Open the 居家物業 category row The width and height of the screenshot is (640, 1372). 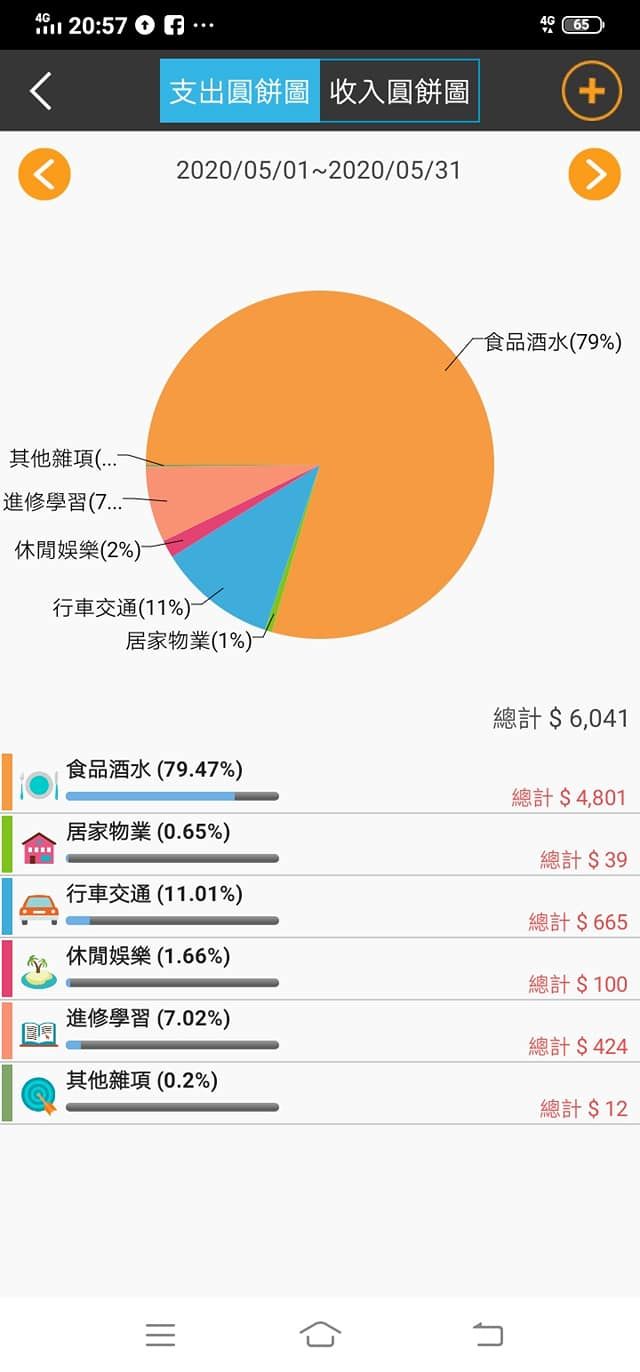(320, 844)
